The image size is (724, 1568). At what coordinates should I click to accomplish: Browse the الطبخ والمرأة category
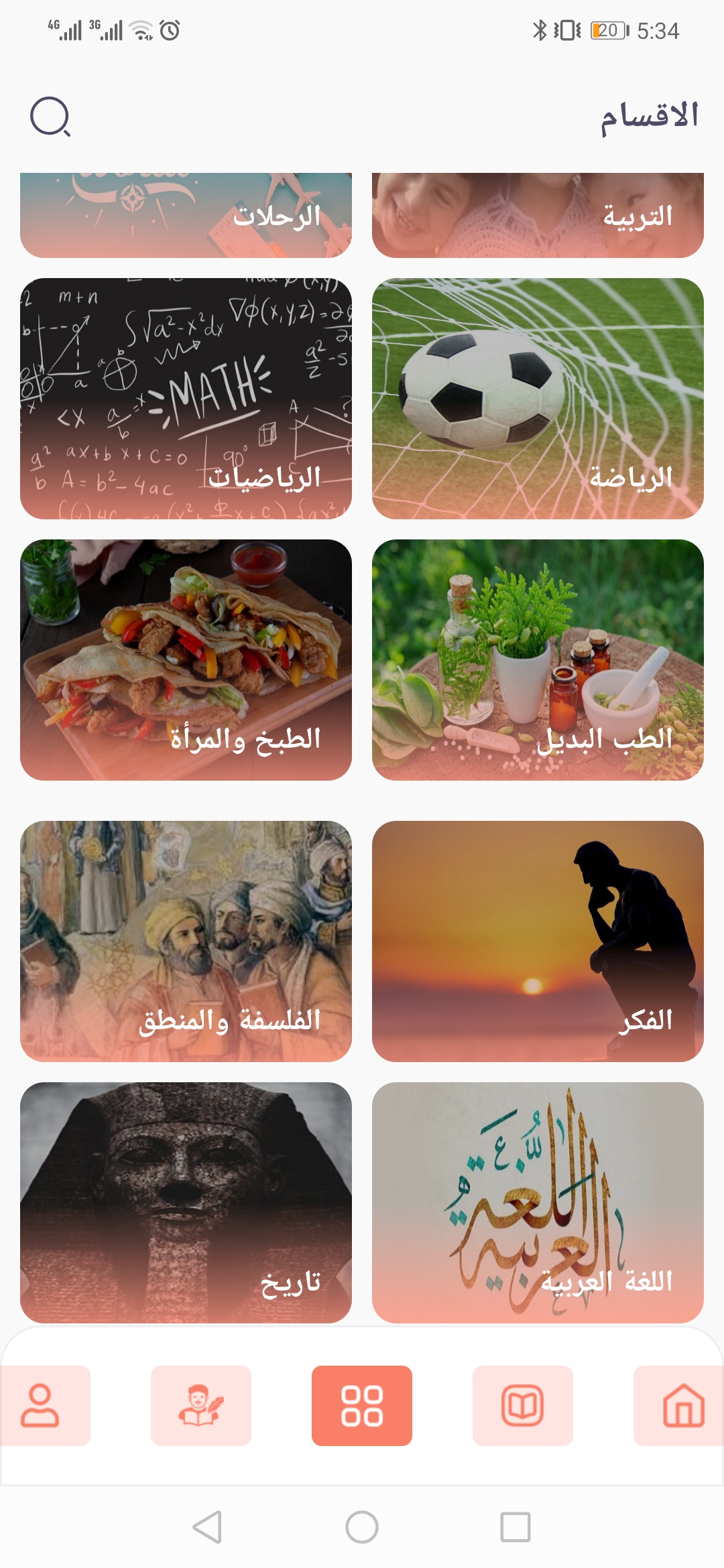coord(186,660)
